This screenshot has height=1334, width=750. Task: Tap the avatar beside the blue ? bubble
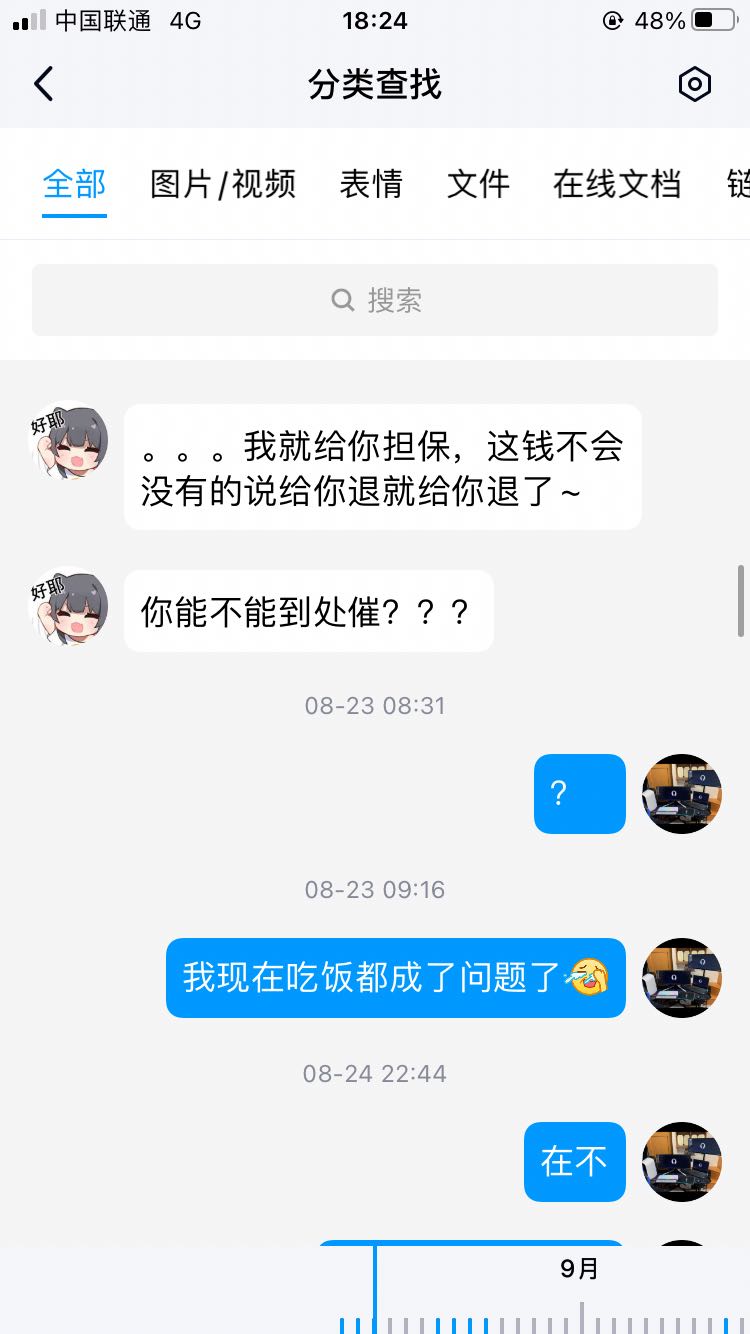682,793
